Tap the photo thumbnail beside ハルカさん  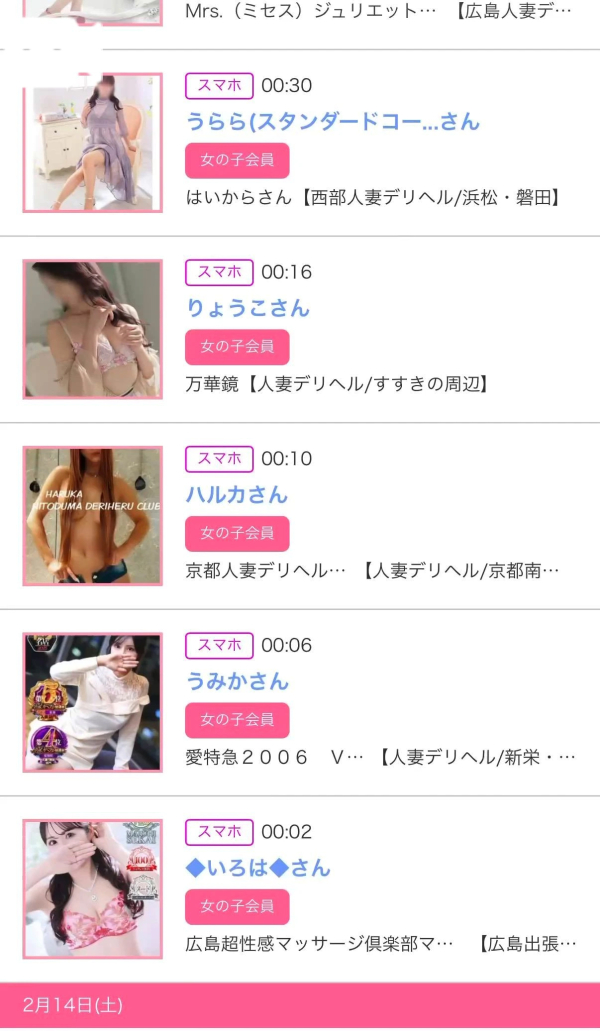coord(92,515)
